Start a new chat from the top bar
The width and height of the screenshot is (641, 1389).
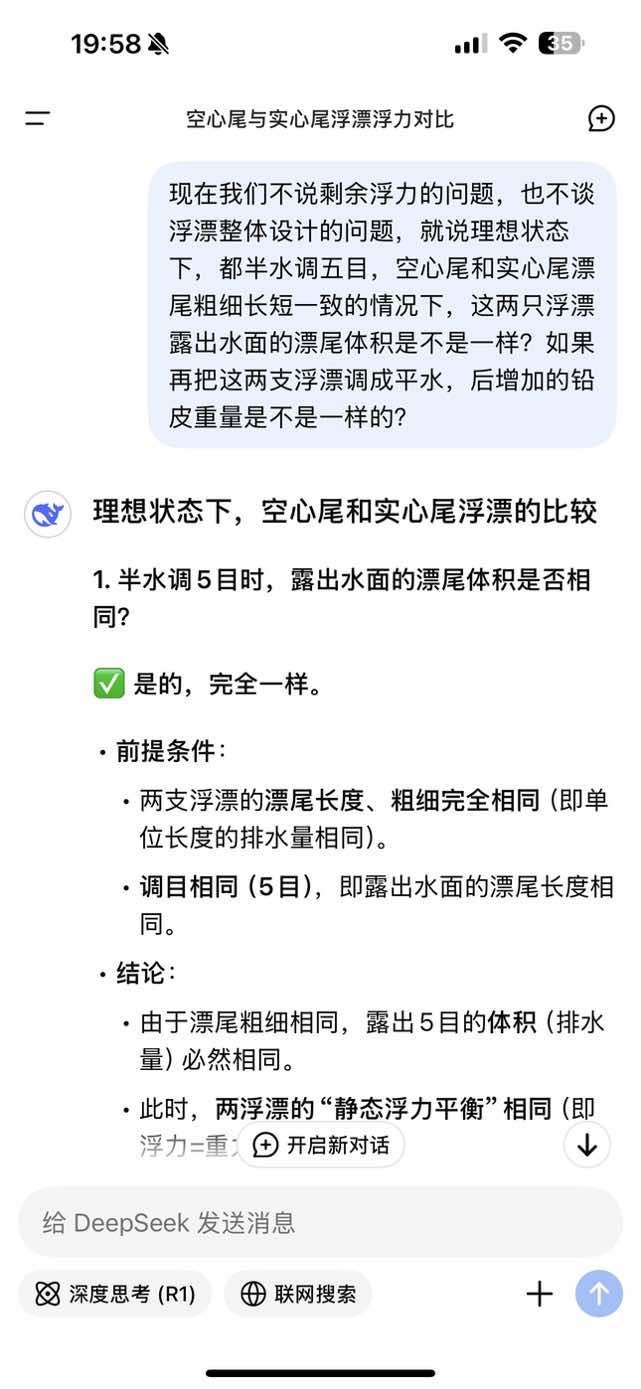click(x=601, y=119)
